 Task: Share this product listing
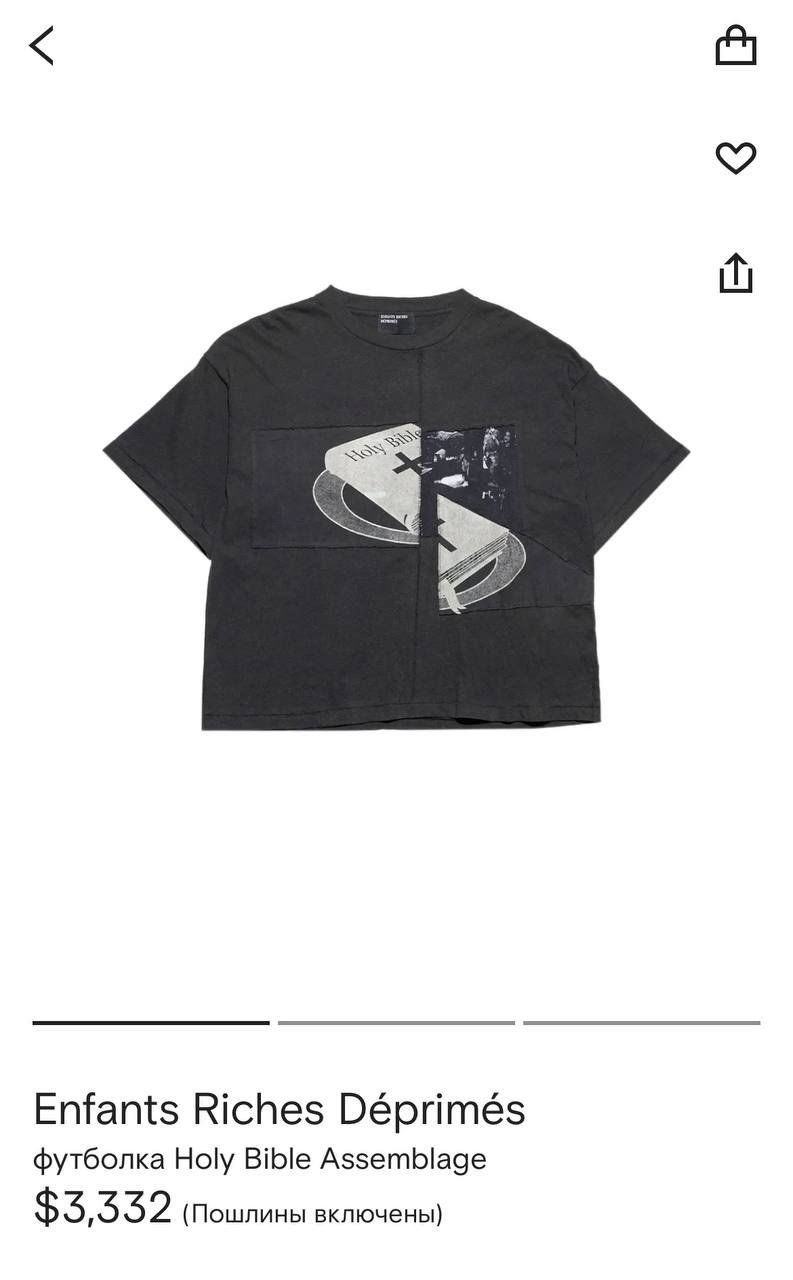(x=736, y=273)
